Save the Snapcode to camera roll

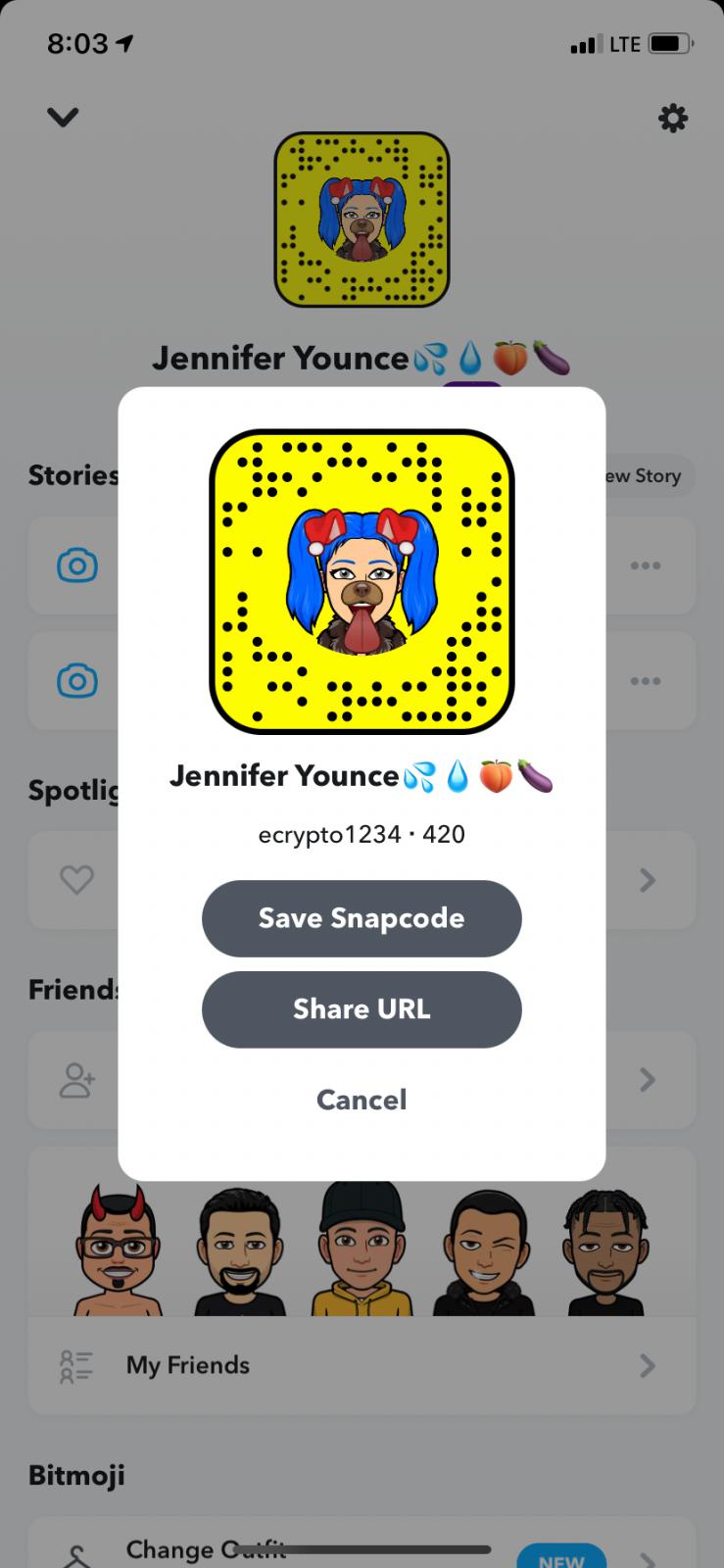click(362, 918)
